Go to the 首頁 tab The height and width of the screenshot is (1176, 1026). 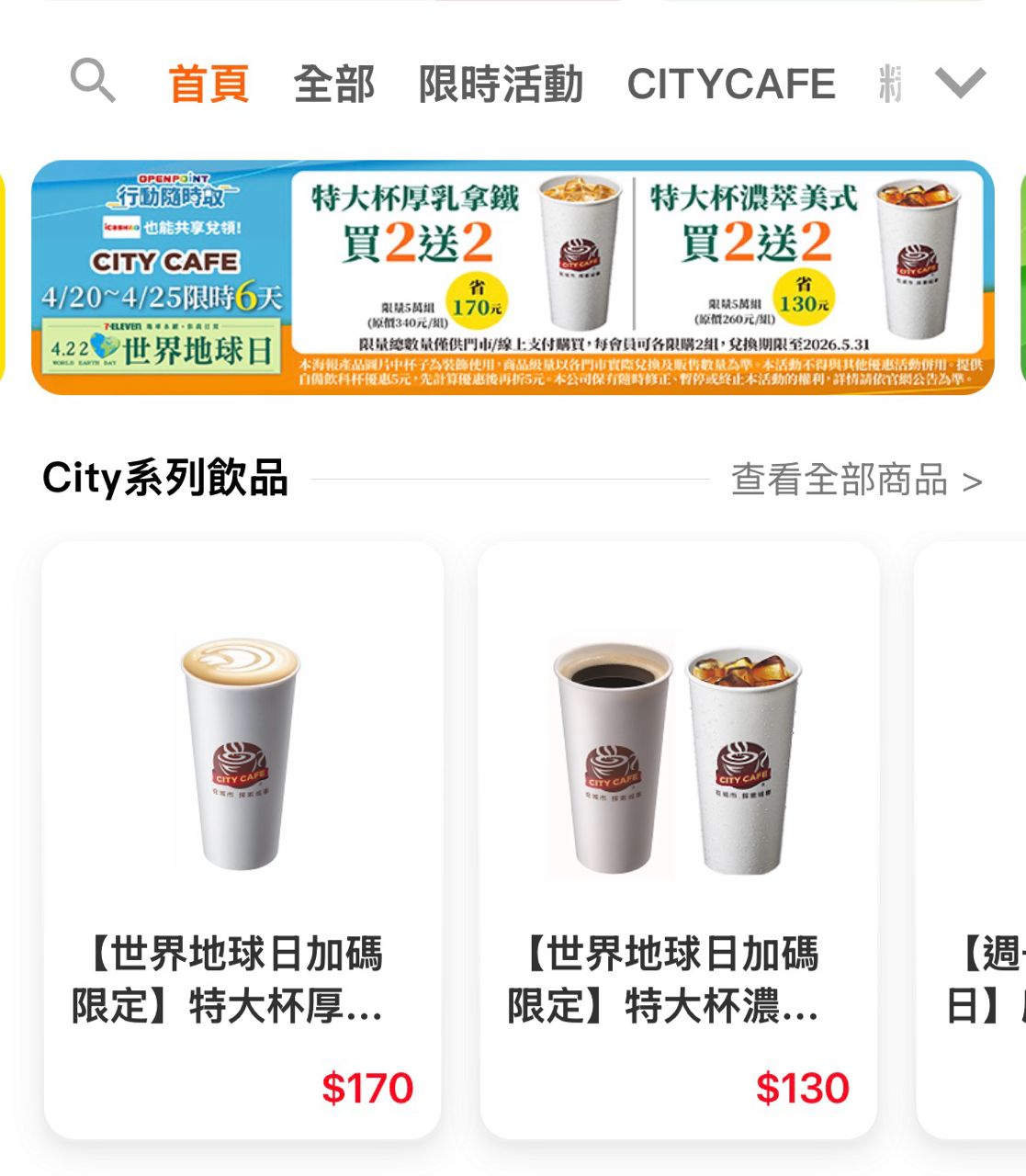point(209,85)
